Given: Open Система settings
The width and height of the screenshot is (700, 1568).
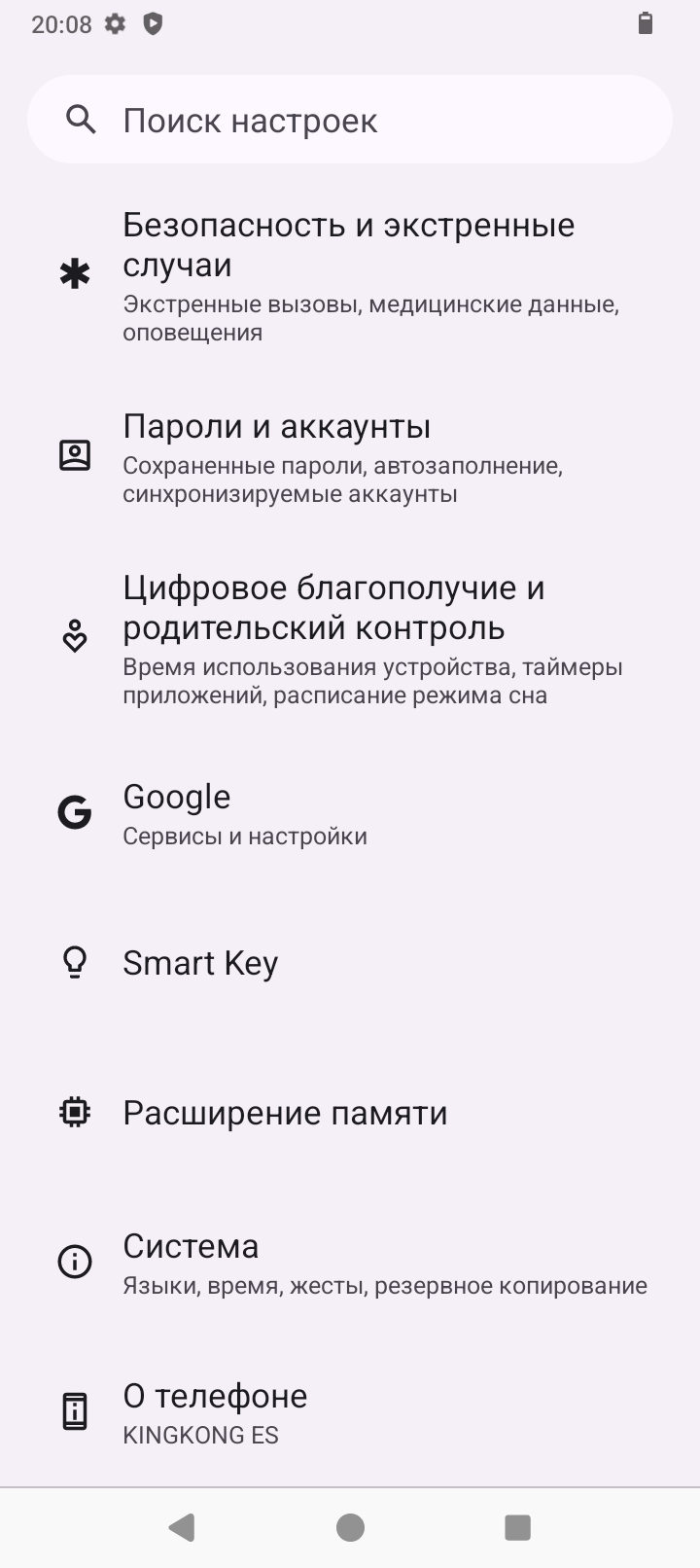Looking at the screenshot, I should tap(350, 1263).
